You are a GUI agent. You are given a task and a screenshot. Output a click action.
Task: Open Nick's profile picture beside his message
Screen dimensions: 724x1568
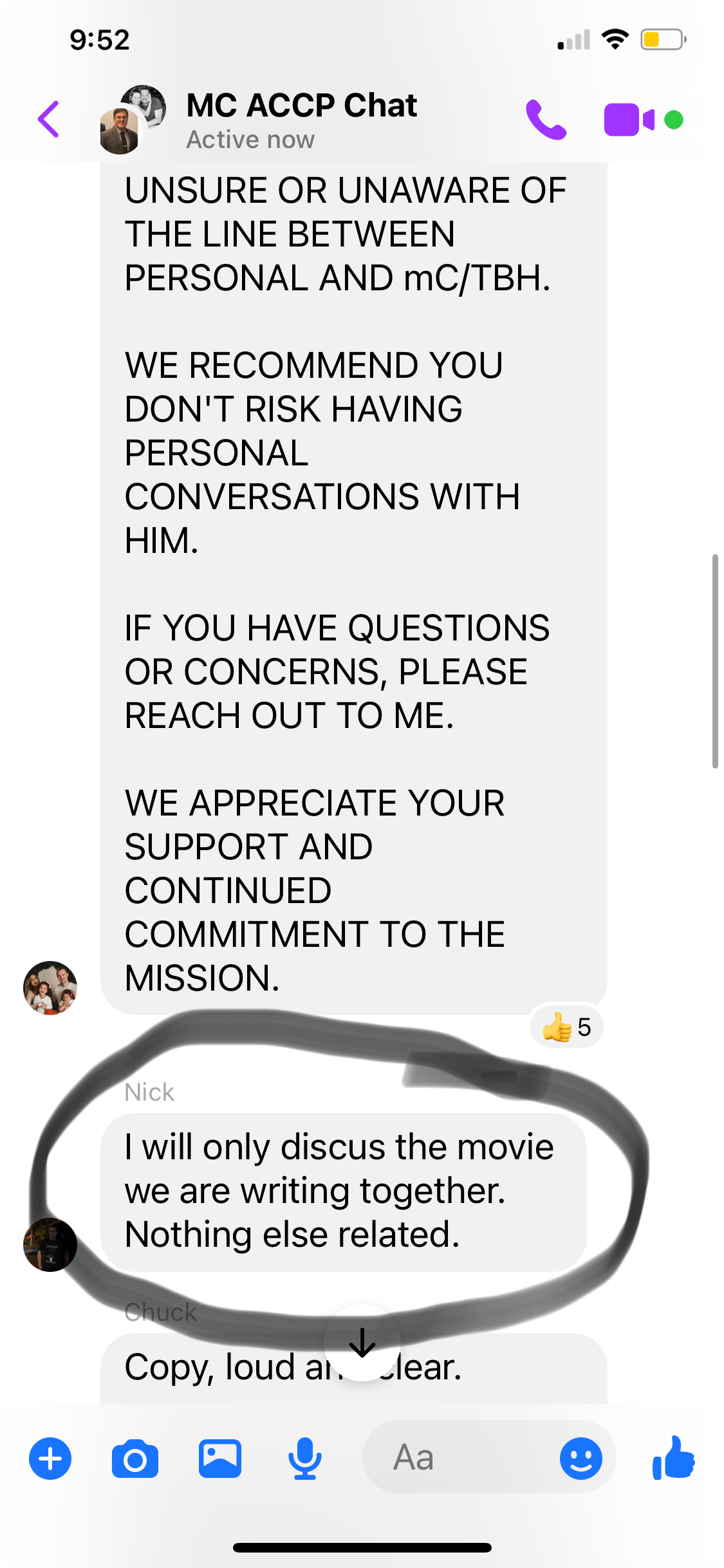(x=50, y=1245)
